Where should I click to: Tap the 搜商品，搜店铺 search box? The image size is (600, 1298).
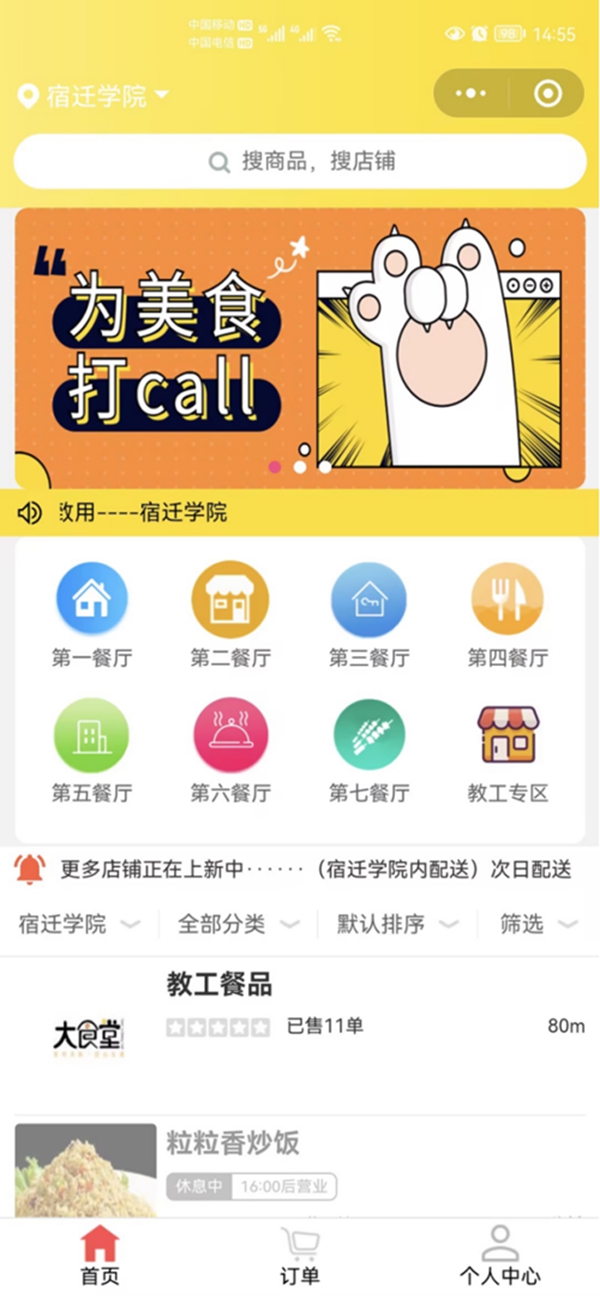pyautogui.click(x=300, y=162)
